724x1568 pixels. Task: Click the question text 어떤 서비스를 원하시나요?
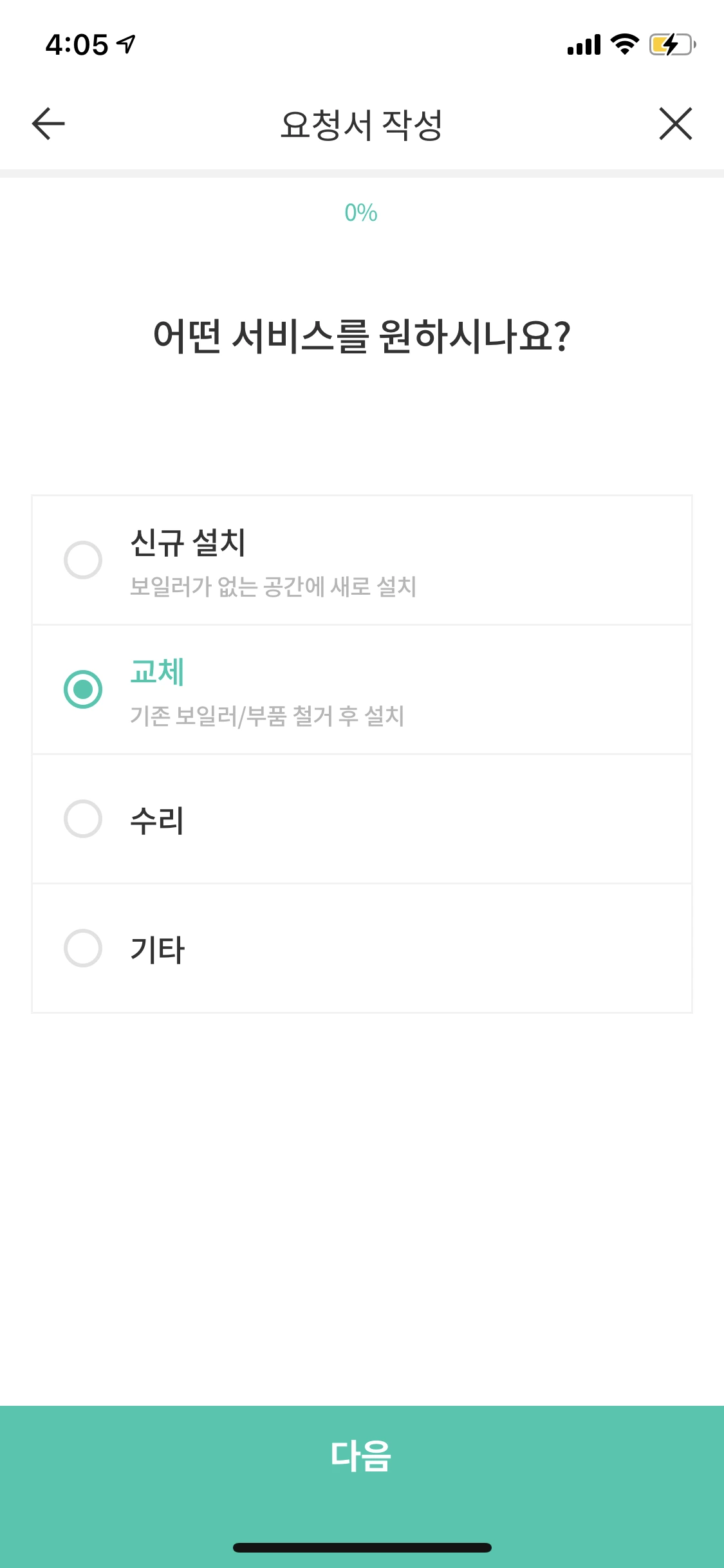(x=362, y=333)
